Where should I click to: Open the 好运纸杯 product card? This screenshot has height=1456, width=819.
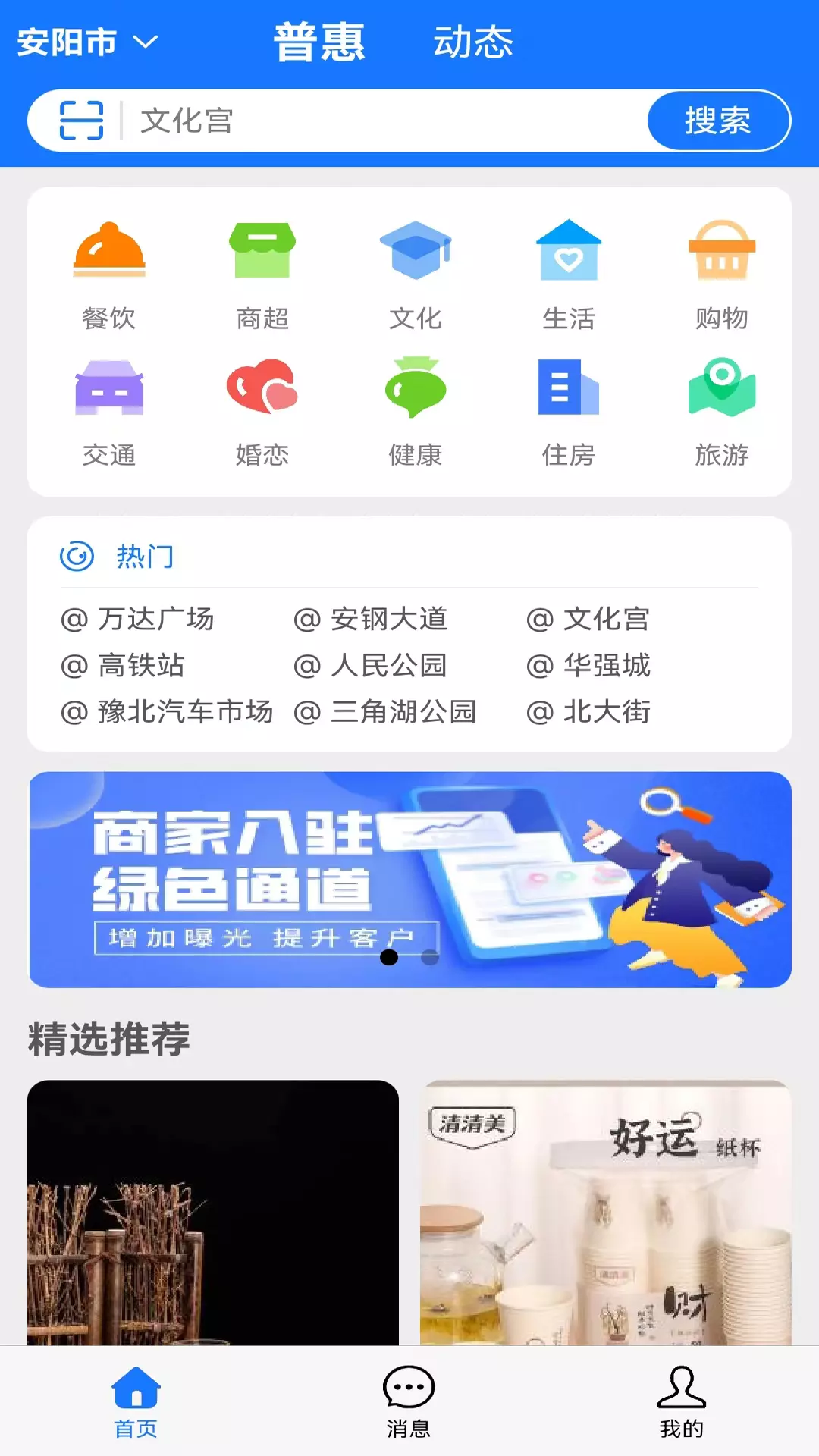(x=606, y=1213)
